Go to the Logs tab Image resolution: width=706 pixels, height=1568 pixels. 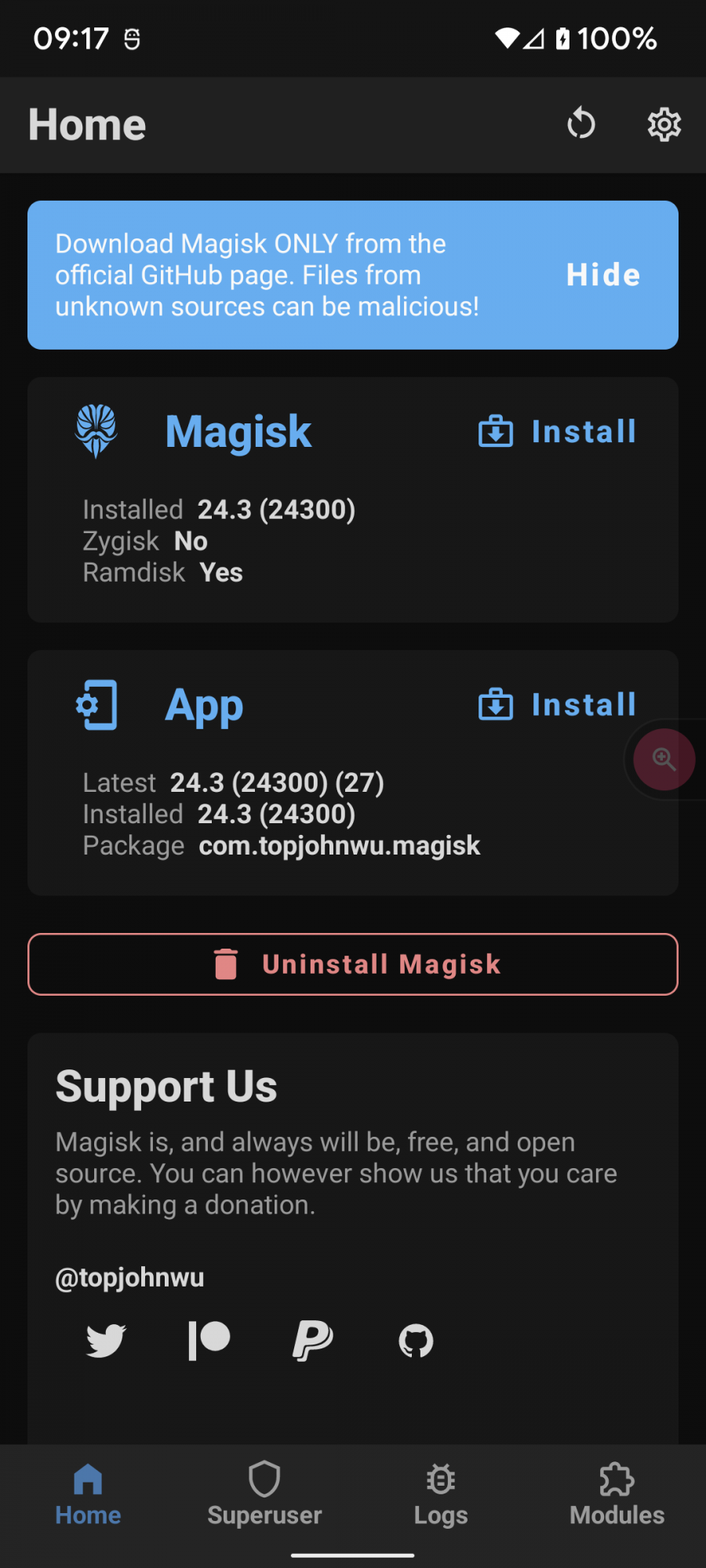[441, 1494]
